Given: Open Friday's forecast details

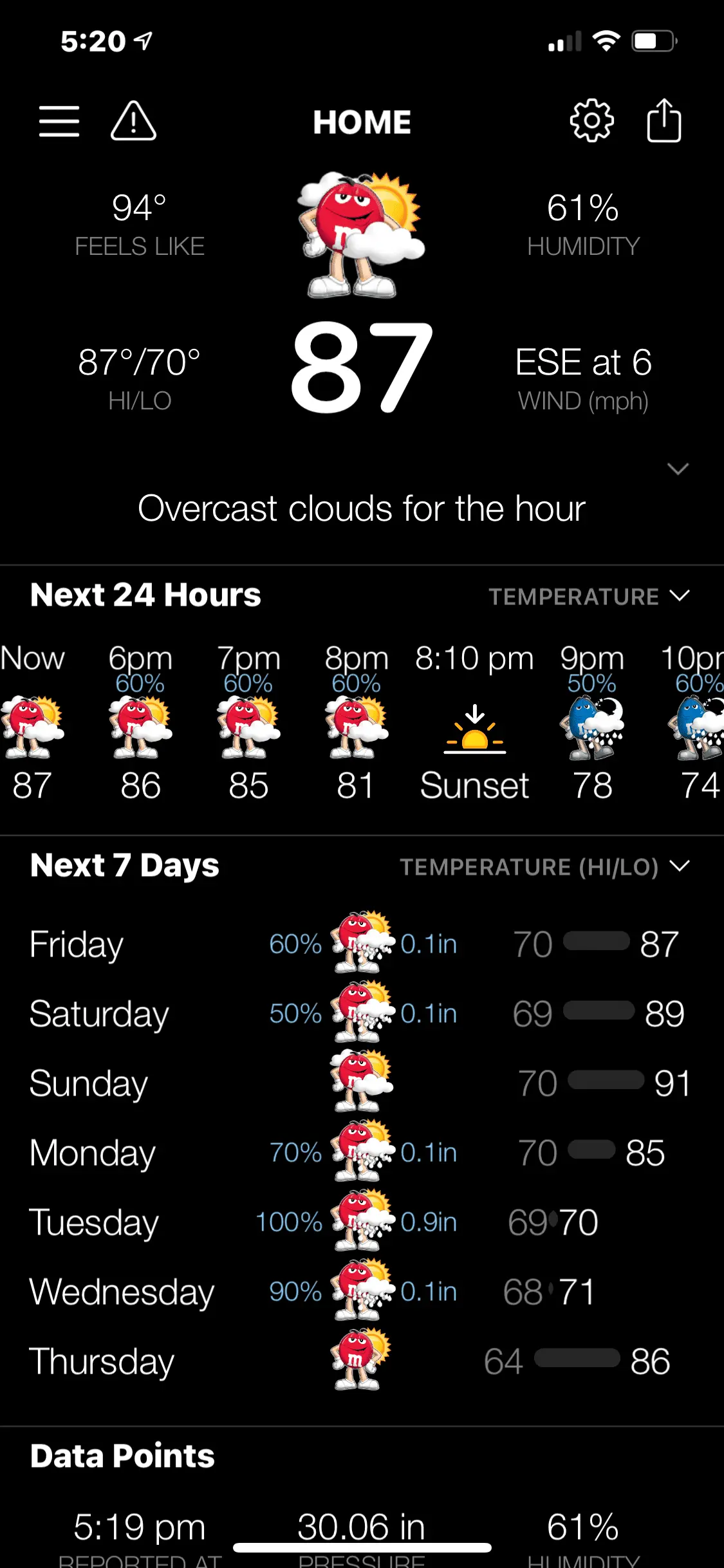Looking at the screenshot, I should pyautogui.click(x=360, y=944).
